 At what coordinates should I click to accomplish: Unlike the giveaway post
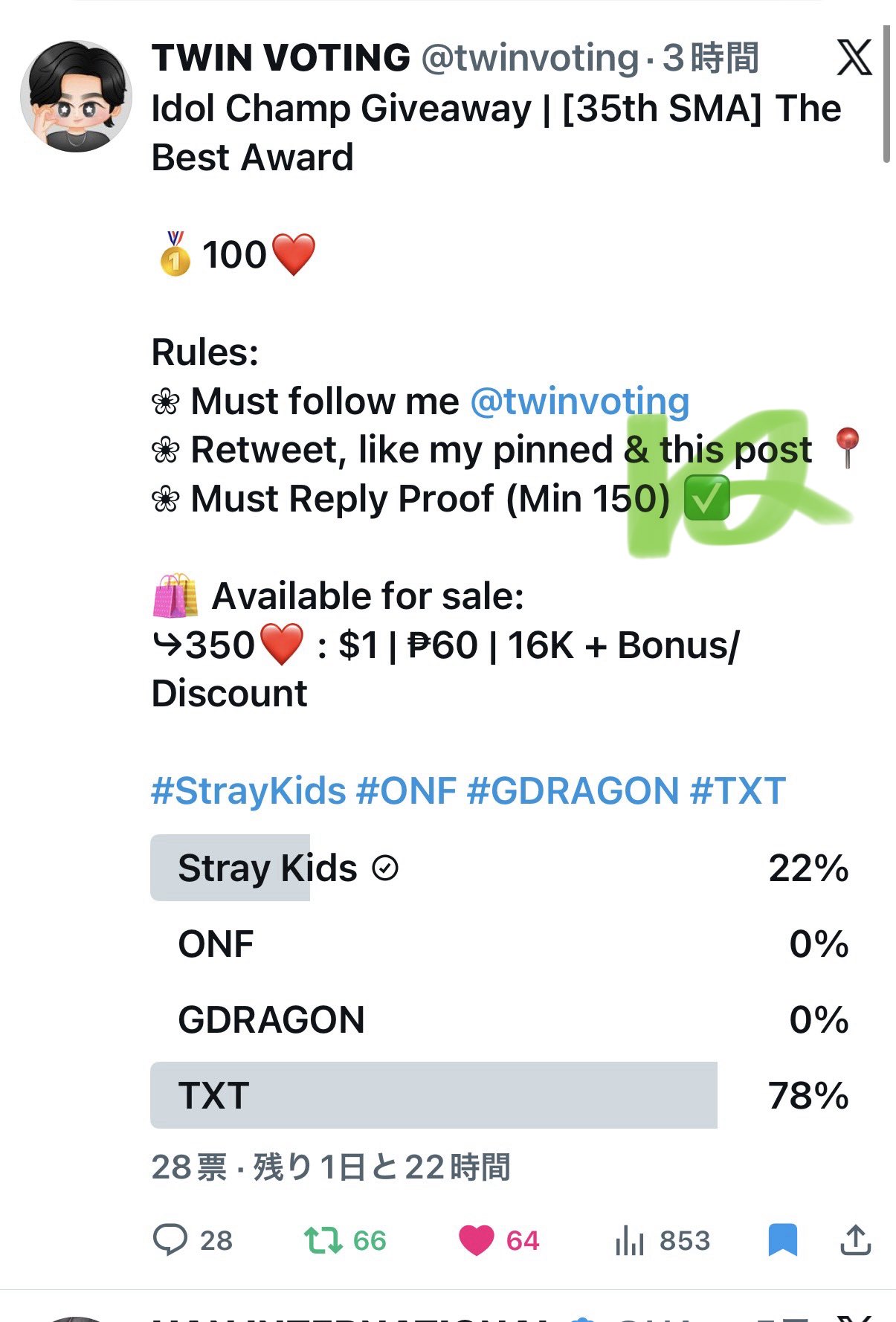476,1240
